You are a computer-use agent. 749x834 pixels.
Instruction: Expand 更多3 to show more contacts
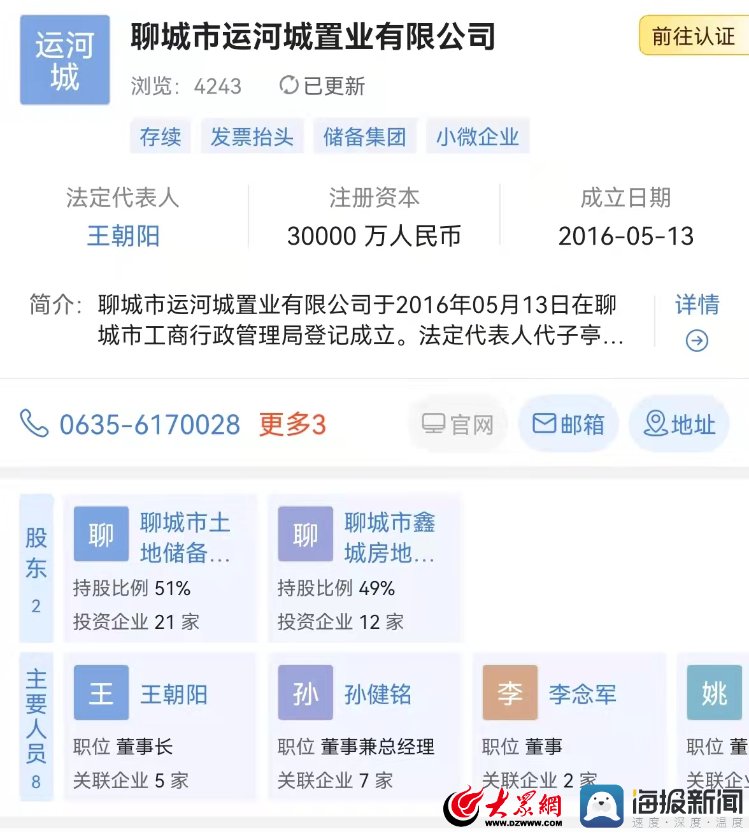[x=289, y=424]
